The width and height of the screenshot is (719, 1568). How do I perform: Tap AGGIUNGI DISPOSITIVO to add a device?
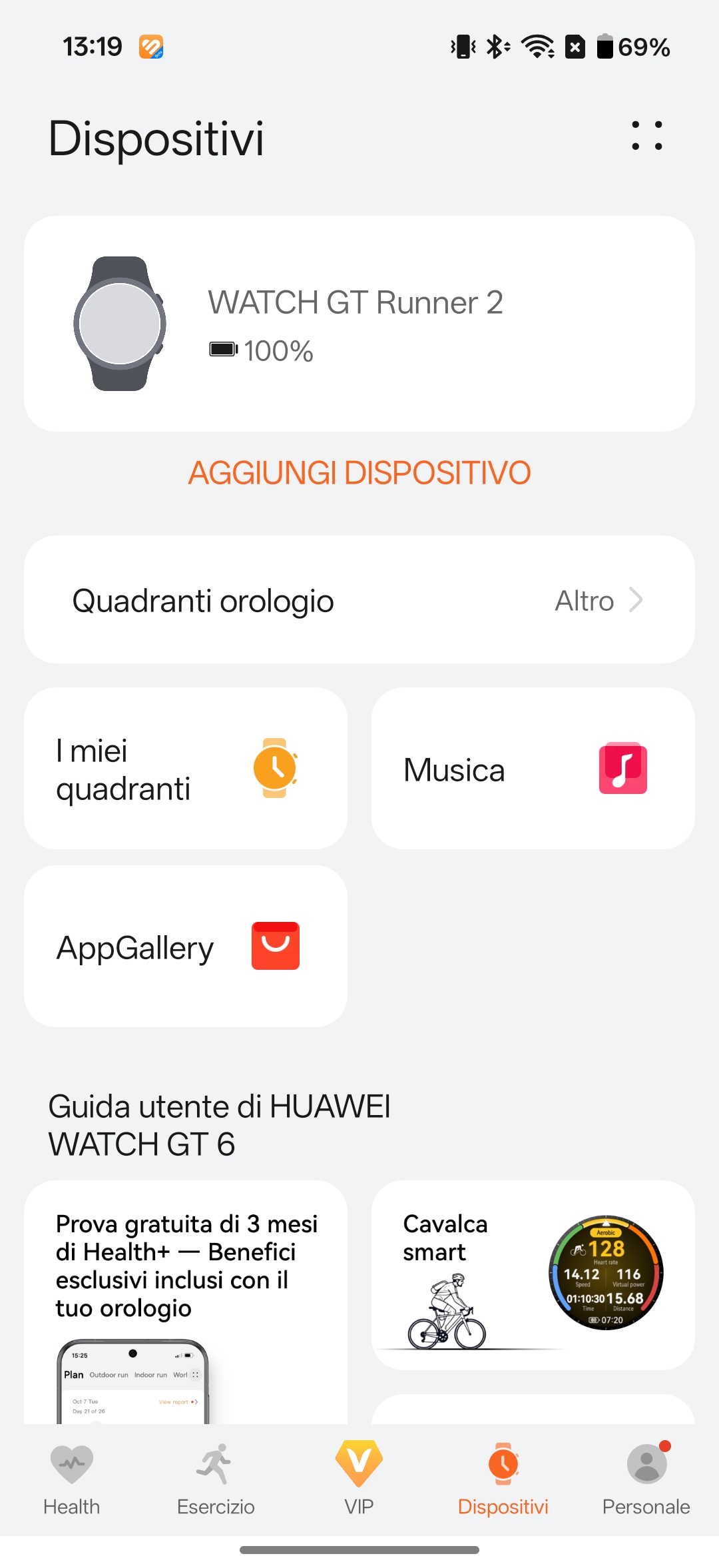click(x=359, y=473)
